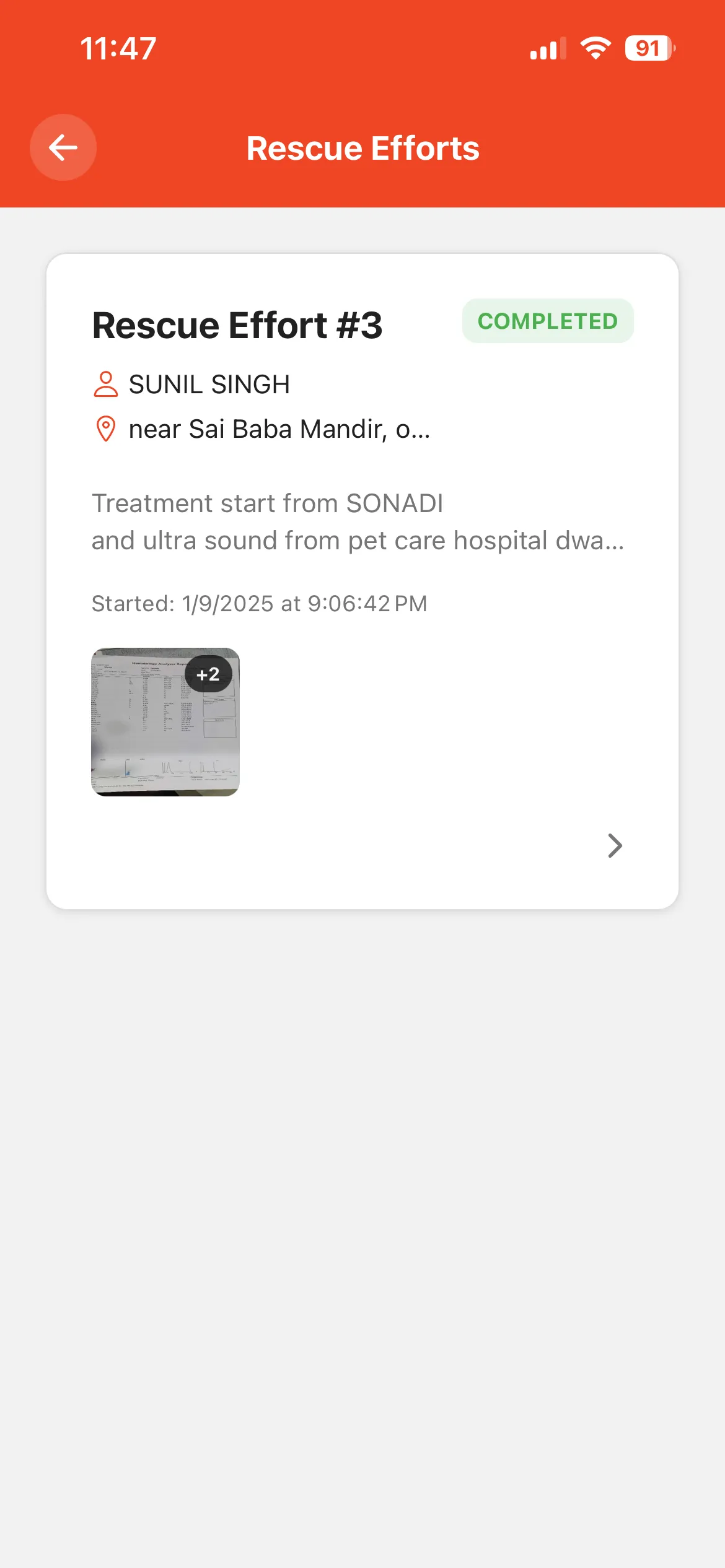Select the person icon beside SUNIL SINGH
Viewport: 725px width, 1568px height.
[105, 383]
